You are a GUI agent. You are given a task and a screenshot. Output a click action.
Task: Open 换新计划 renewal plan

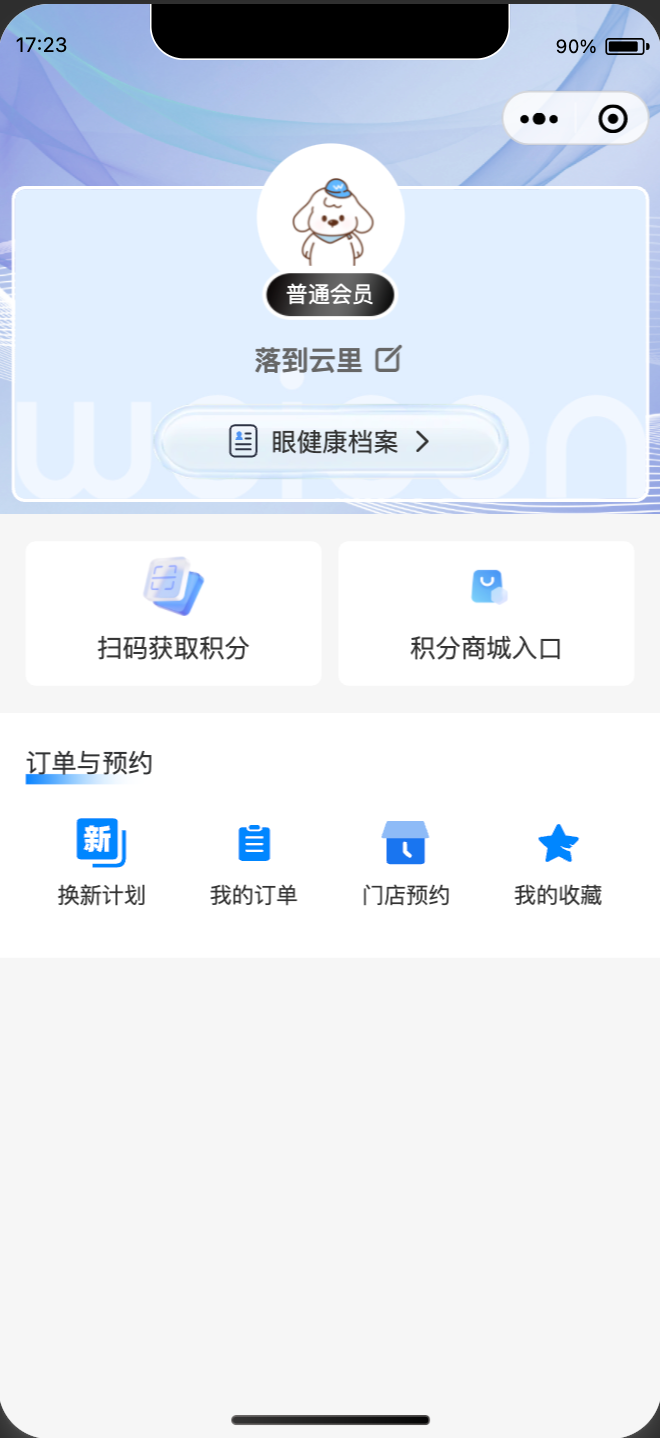[101, 862]
